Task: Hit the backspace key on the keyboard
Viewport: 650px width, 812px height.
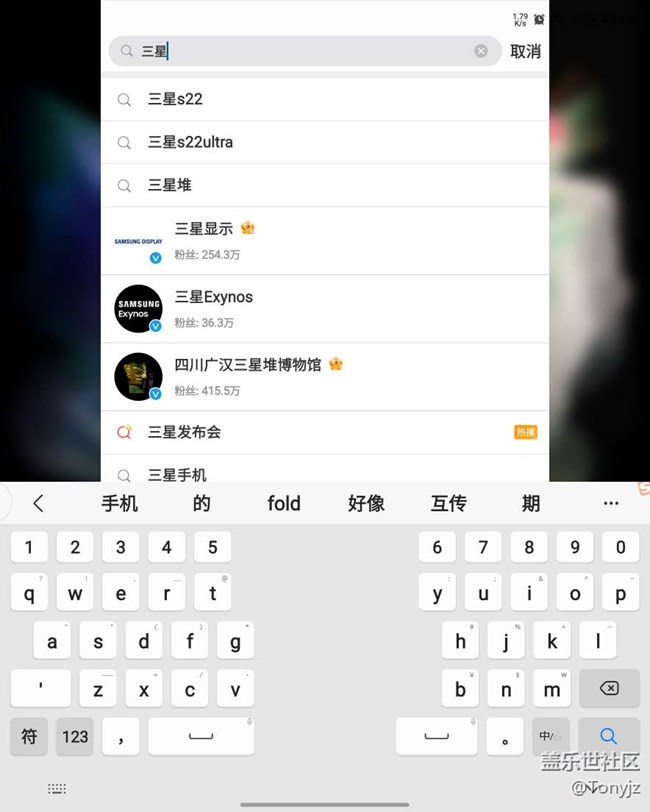Action: pyautogui.click(x=608, y=689)
